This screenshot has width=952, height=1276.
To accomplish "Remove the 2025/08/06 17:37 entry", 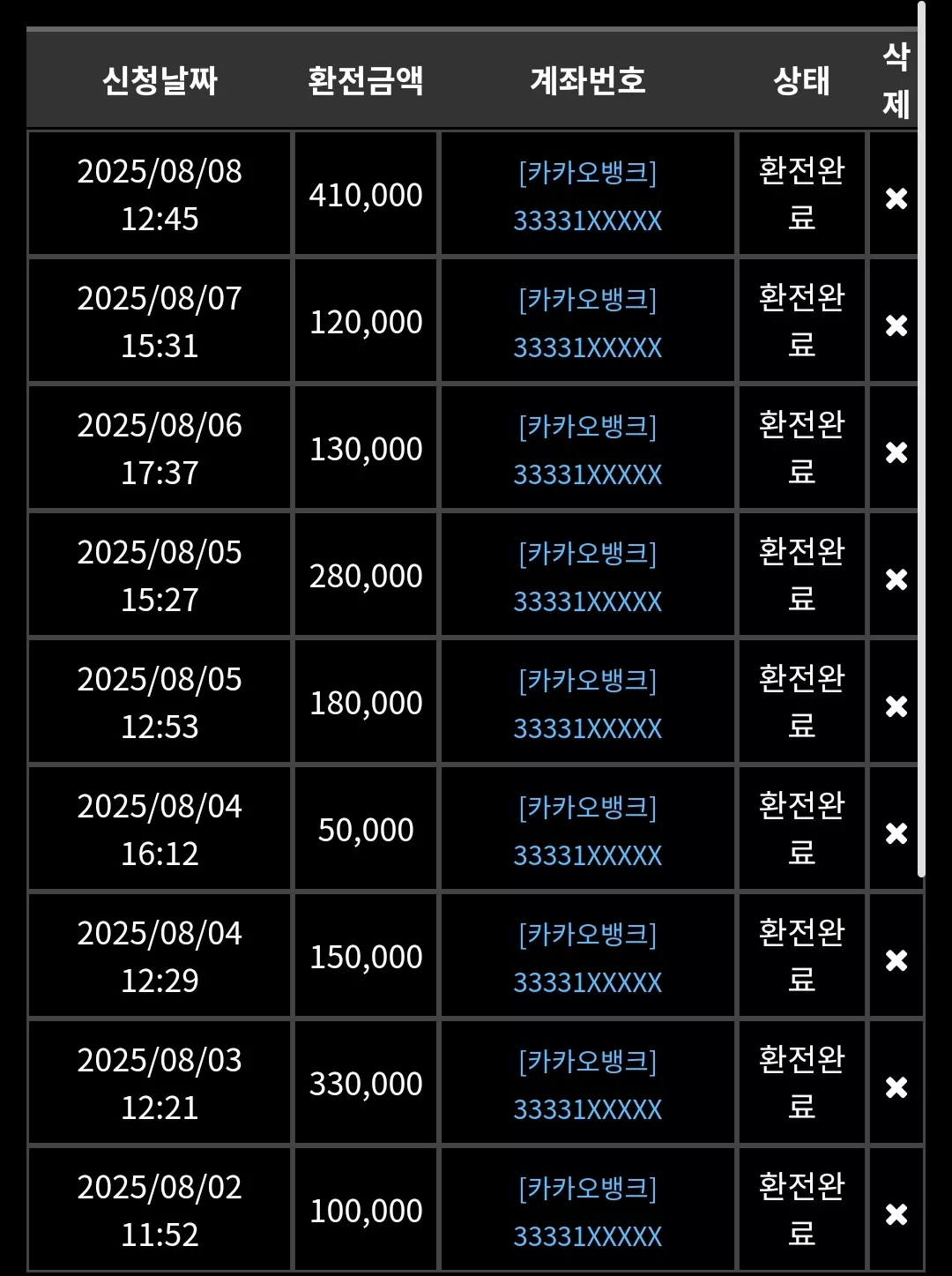I will point(896,452).
